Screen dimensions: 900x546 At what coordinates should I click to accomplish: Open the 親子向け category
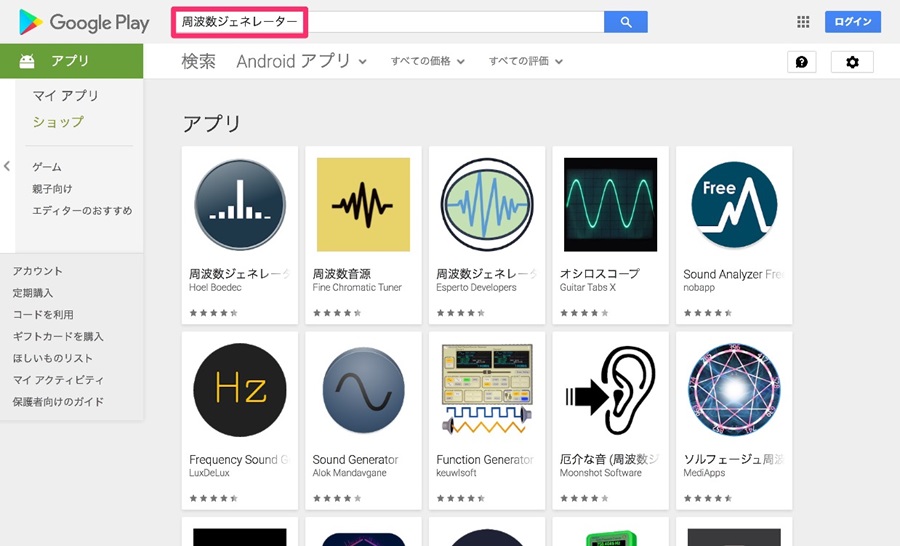52,189
